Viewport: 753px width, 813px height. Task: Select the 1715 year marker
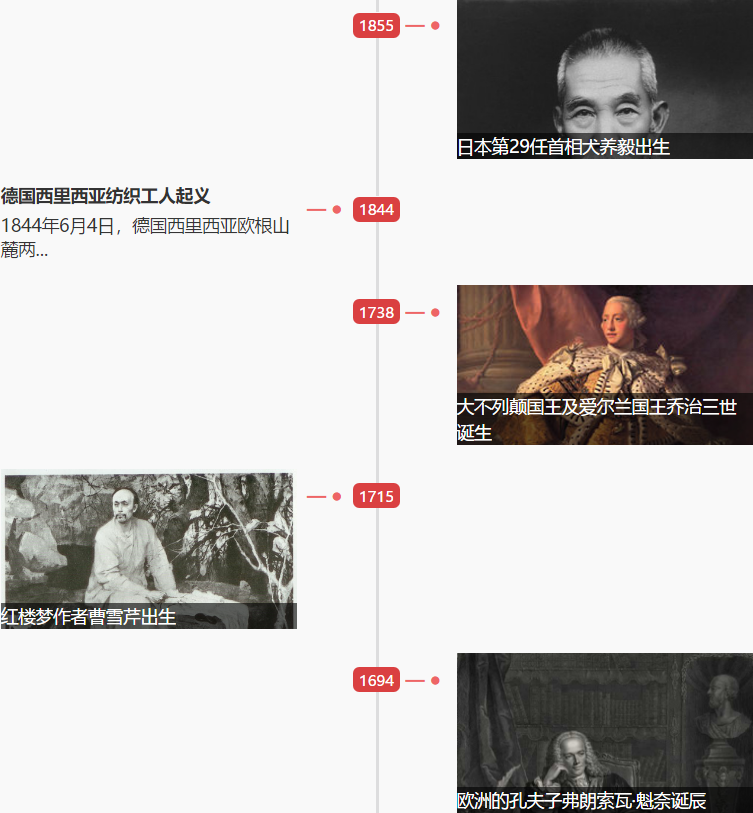[376, 497]
